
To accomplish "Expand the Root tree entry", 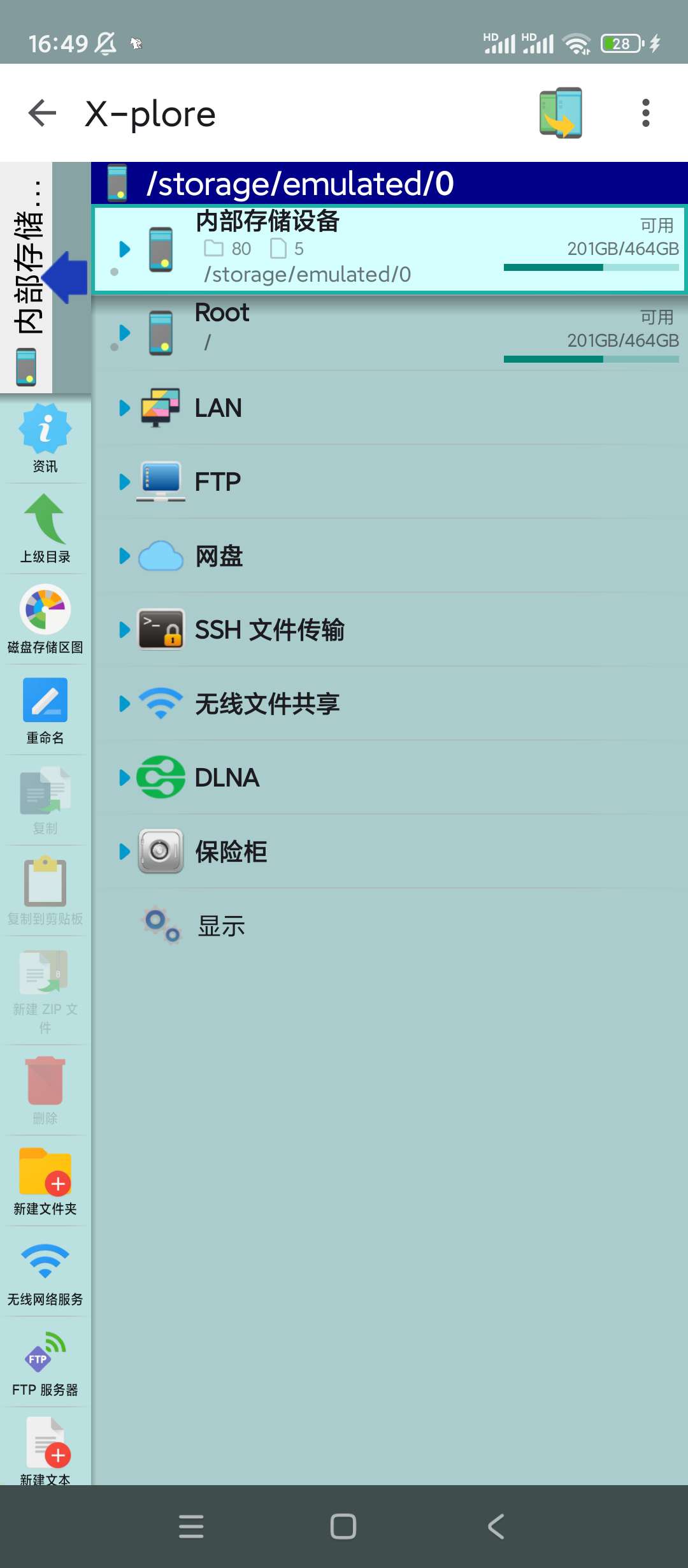I will (124, 332).
